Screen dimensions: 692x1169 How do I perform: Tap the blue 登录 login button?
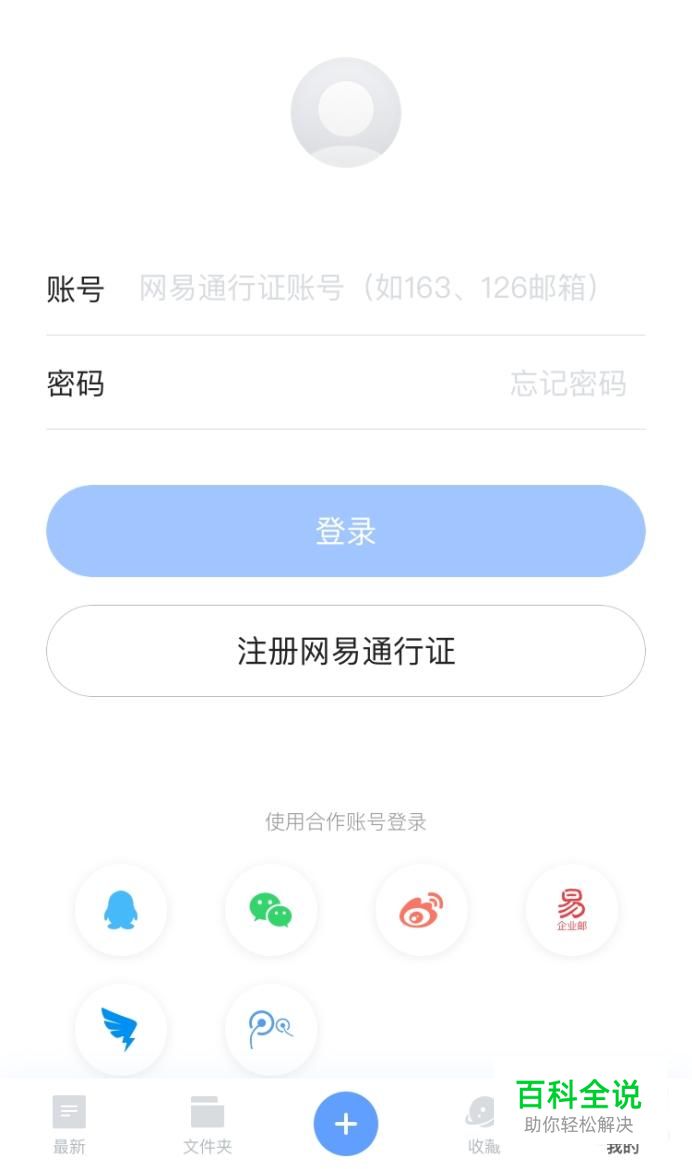pyautogui.click(x=346, y=531)
